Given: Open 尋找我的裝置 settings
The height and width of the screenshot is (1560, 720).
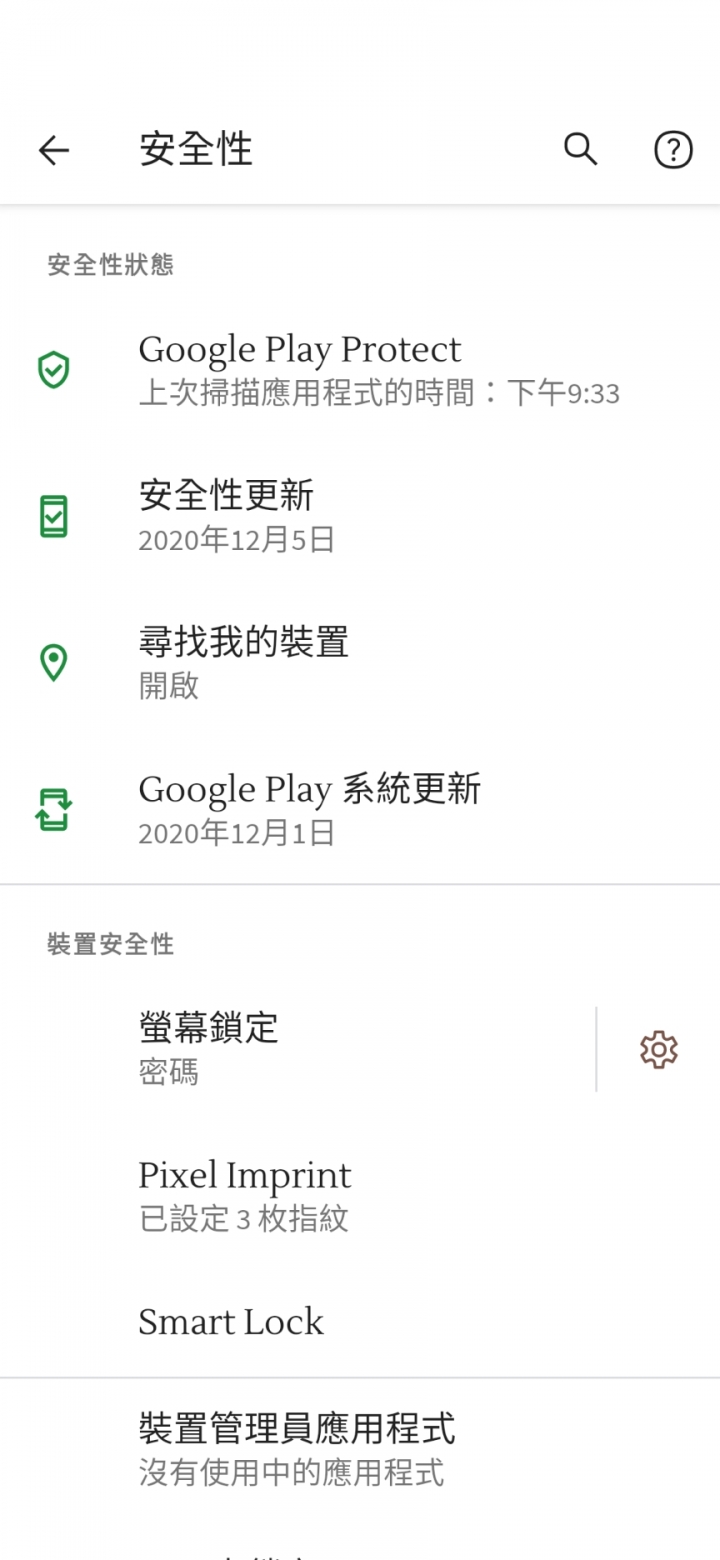Looking at the screenshot, I should pos(360,663).
